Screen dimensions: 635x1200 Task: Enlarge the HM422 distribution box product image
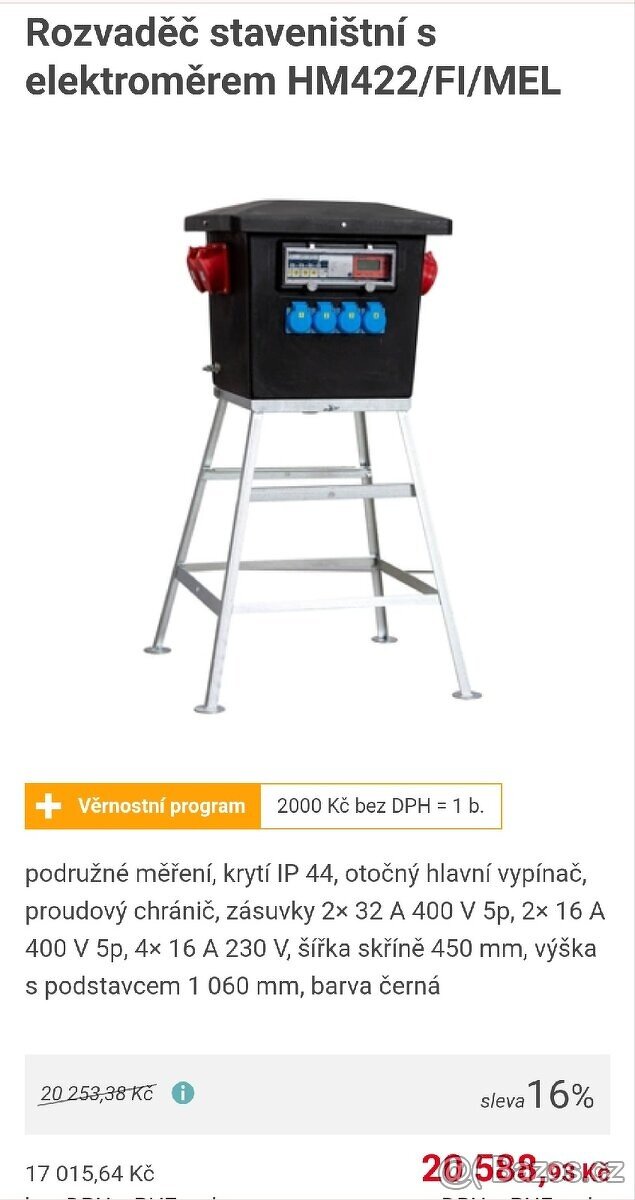[317, 440]
